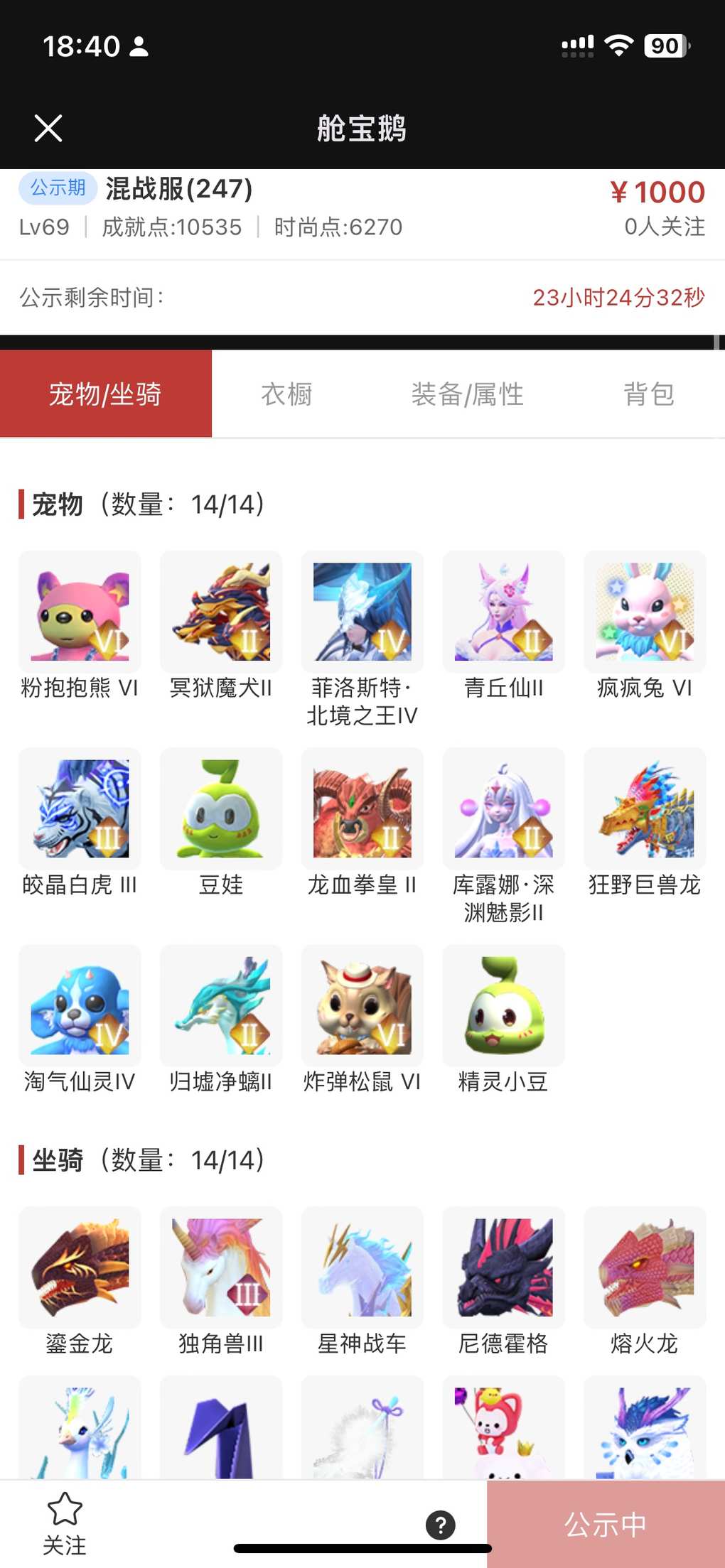Open the 青丘仙II pet
Viewport: 725px width, 1568px height.
(503, 612)
